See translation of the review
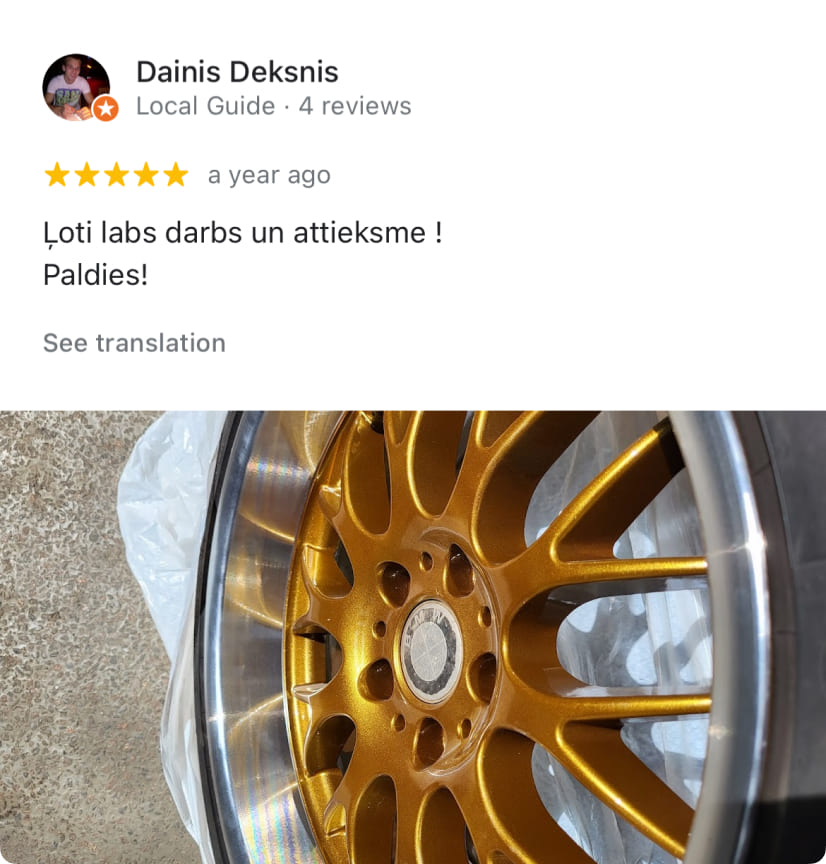The image size is (826, 864). click(x=134, y=343)
